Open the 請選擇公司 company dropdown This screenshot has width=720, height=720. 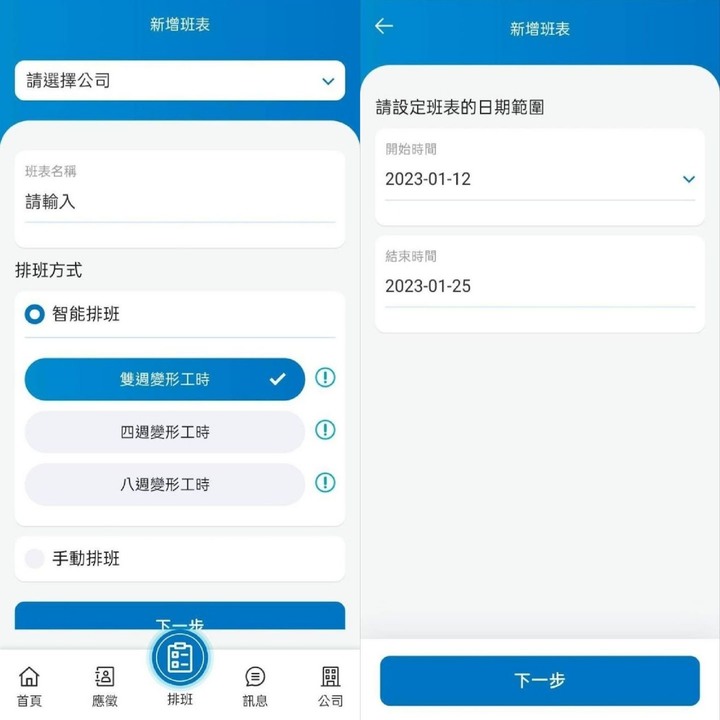click(x=180, y=81)
